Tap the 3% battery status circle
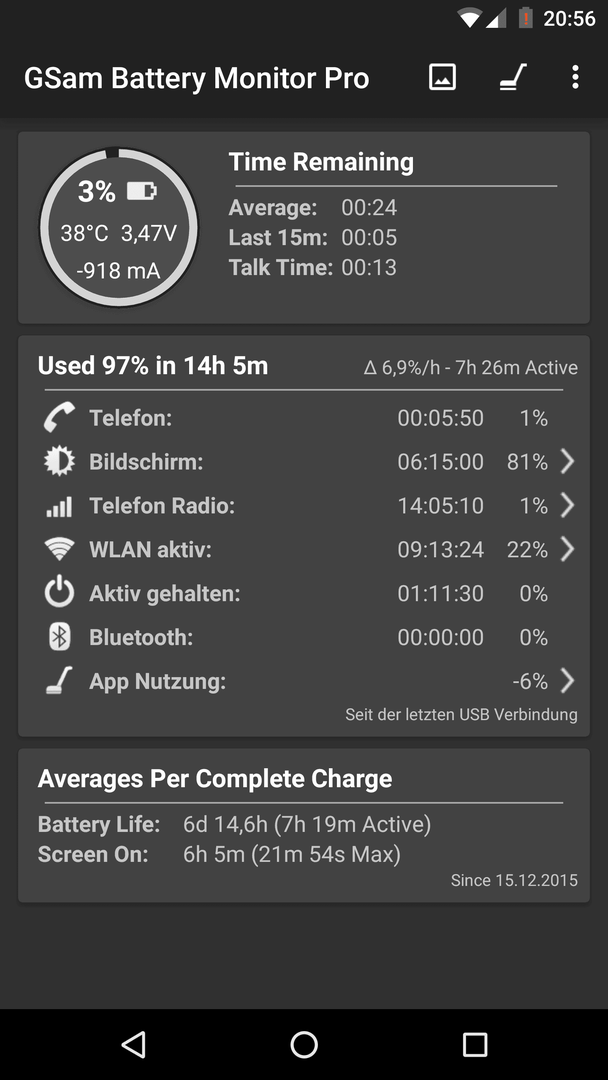The width and height of the screenshot is (608, 1080). click(x=118, y=227)
